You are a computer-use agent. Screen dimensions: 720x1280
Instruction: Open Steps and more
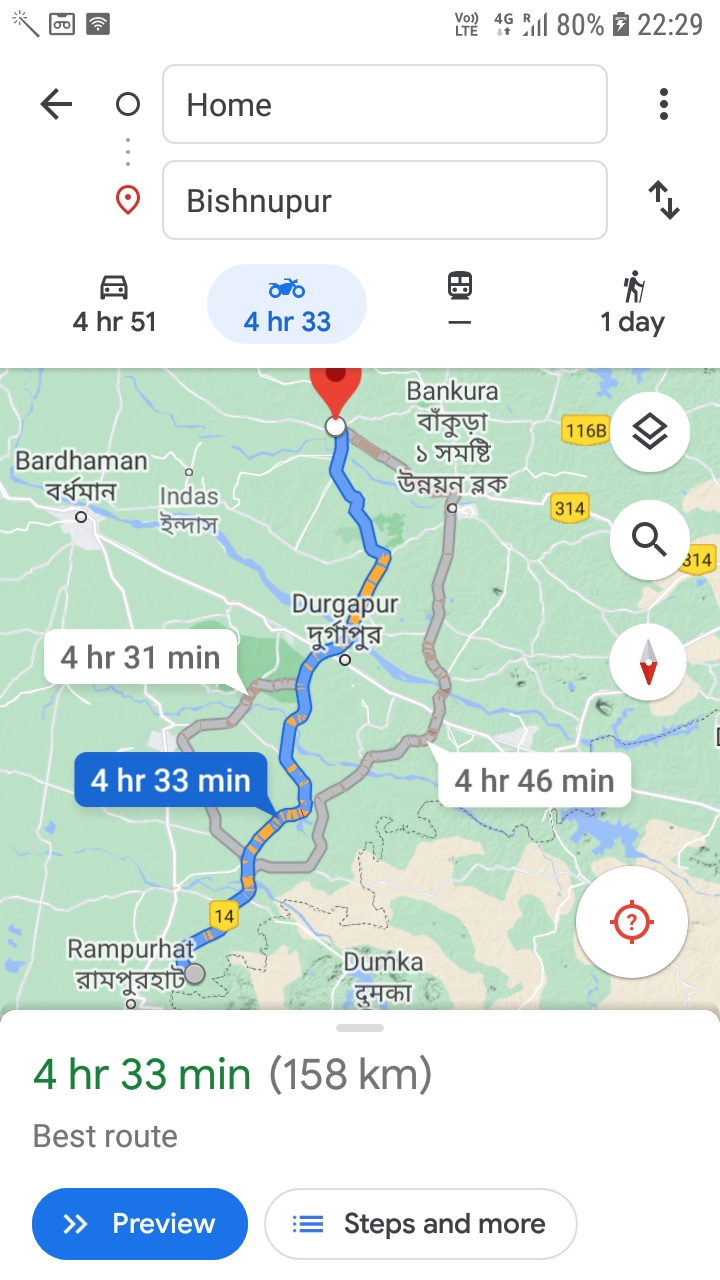tap(420, 1223)
